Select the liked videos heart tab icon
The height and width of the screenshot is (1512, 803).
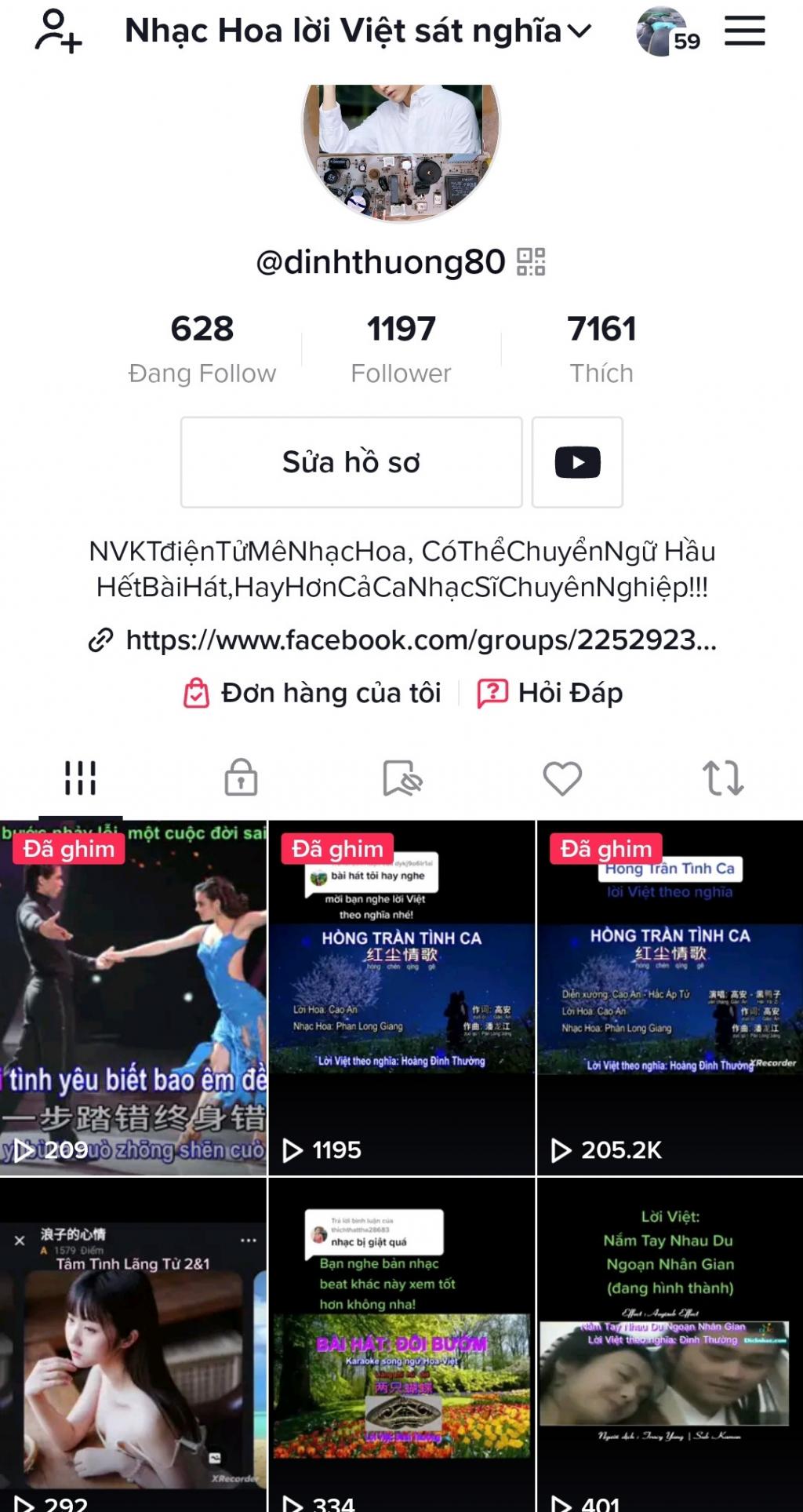tap(561, 778)
